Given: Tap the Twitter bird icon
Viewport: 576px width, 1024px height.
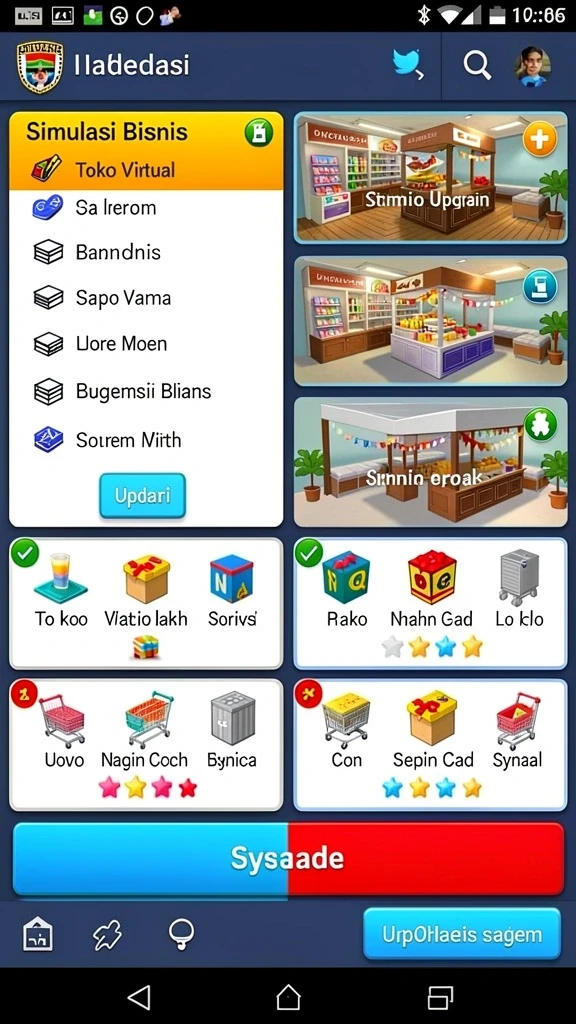Looking at the screenshot, I should [408, 65].
